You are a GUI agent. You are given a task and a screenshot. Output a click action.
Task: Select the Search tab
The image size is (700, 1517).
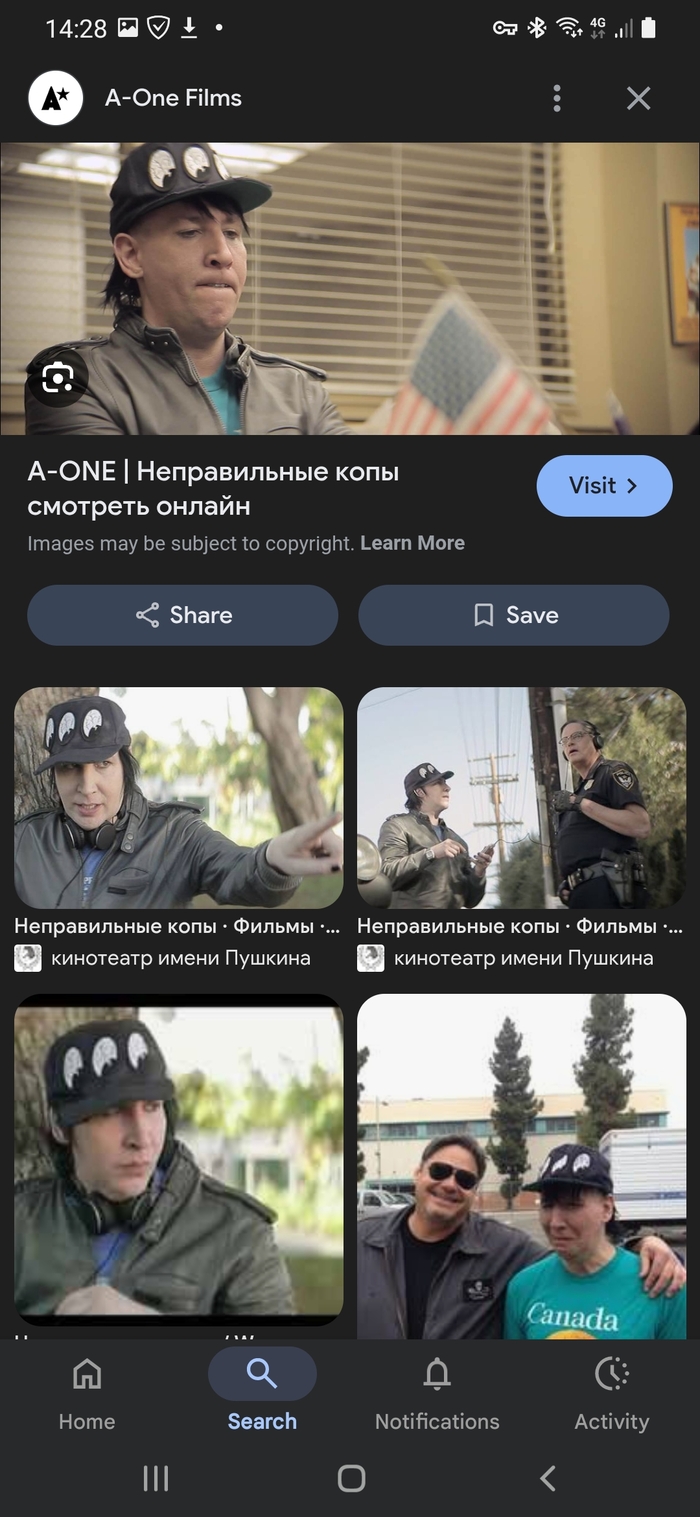tap(262, 1393)
